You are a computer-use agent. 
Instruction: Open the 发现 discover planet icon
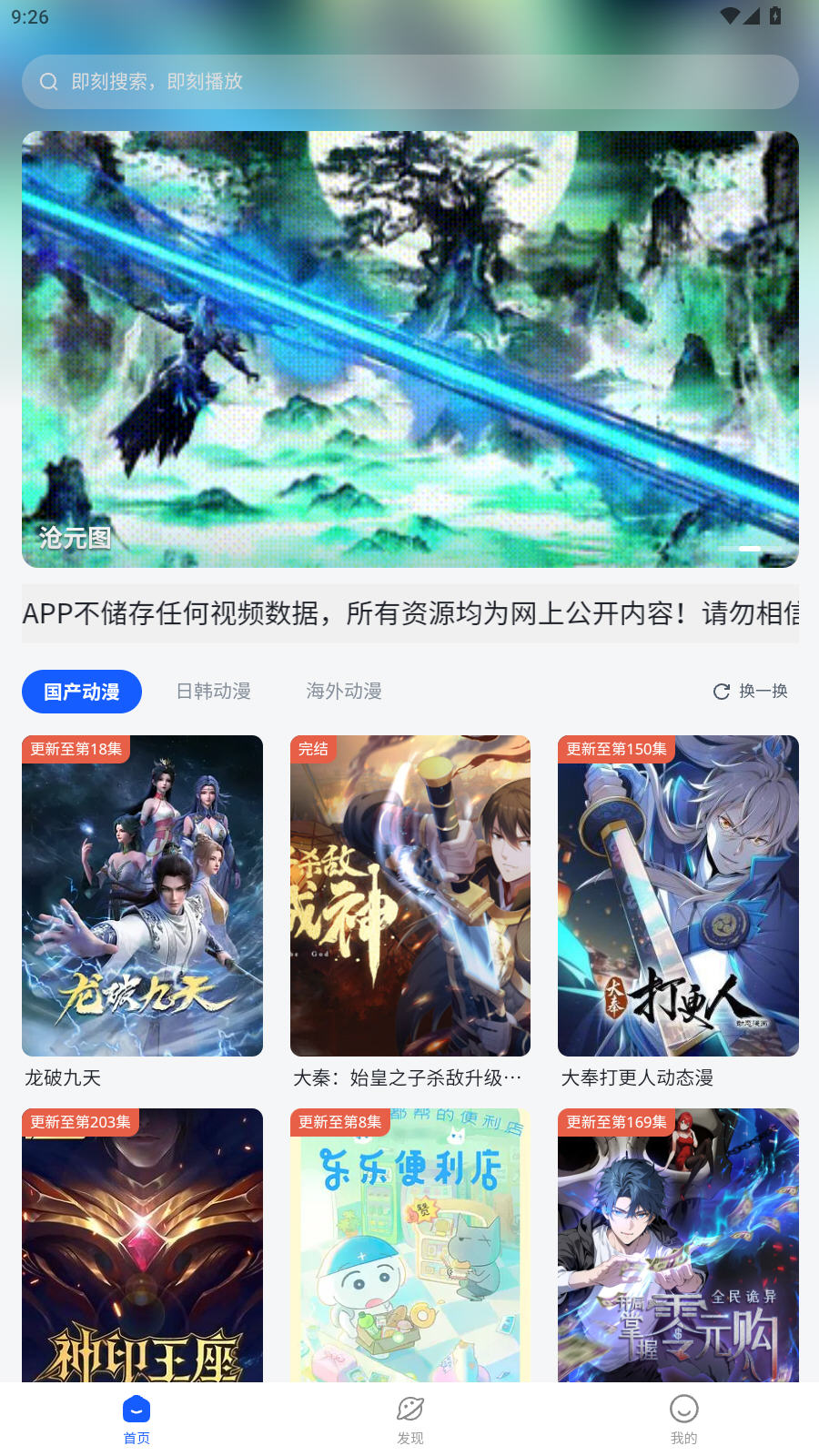409,1409
